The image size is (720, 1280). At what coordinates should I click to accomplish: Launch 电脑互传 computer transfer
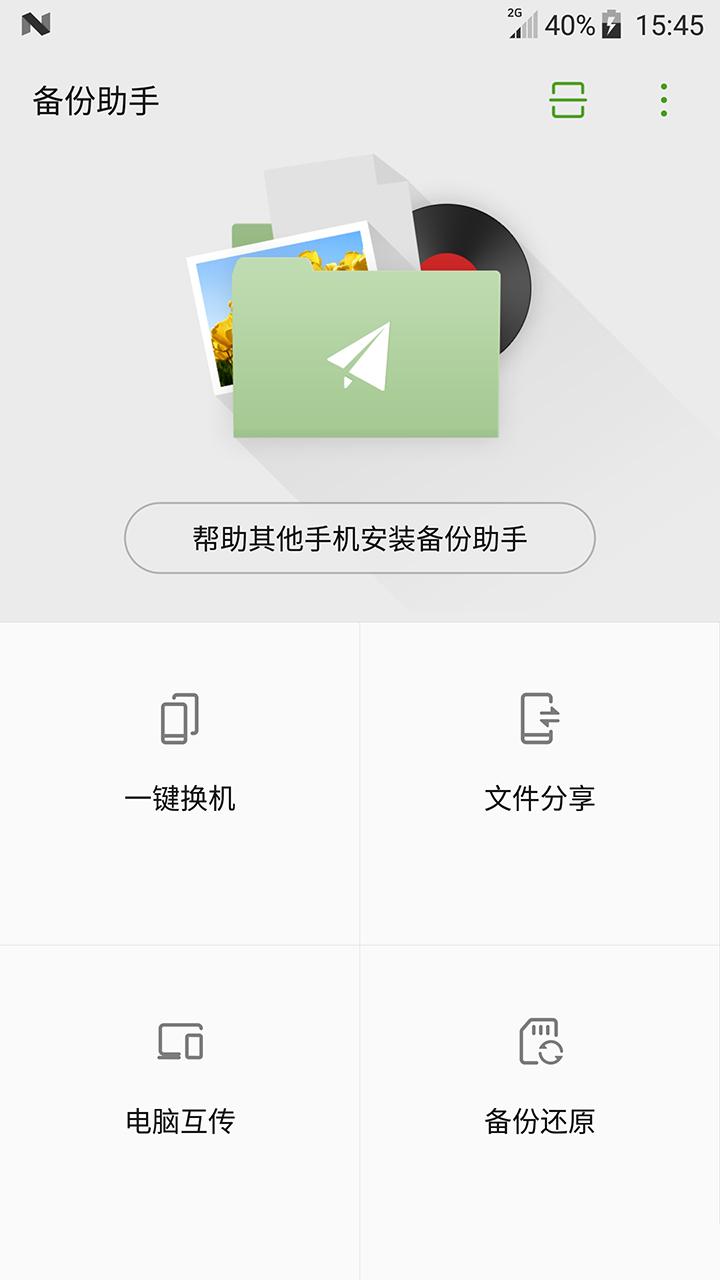click(180, 1080)
